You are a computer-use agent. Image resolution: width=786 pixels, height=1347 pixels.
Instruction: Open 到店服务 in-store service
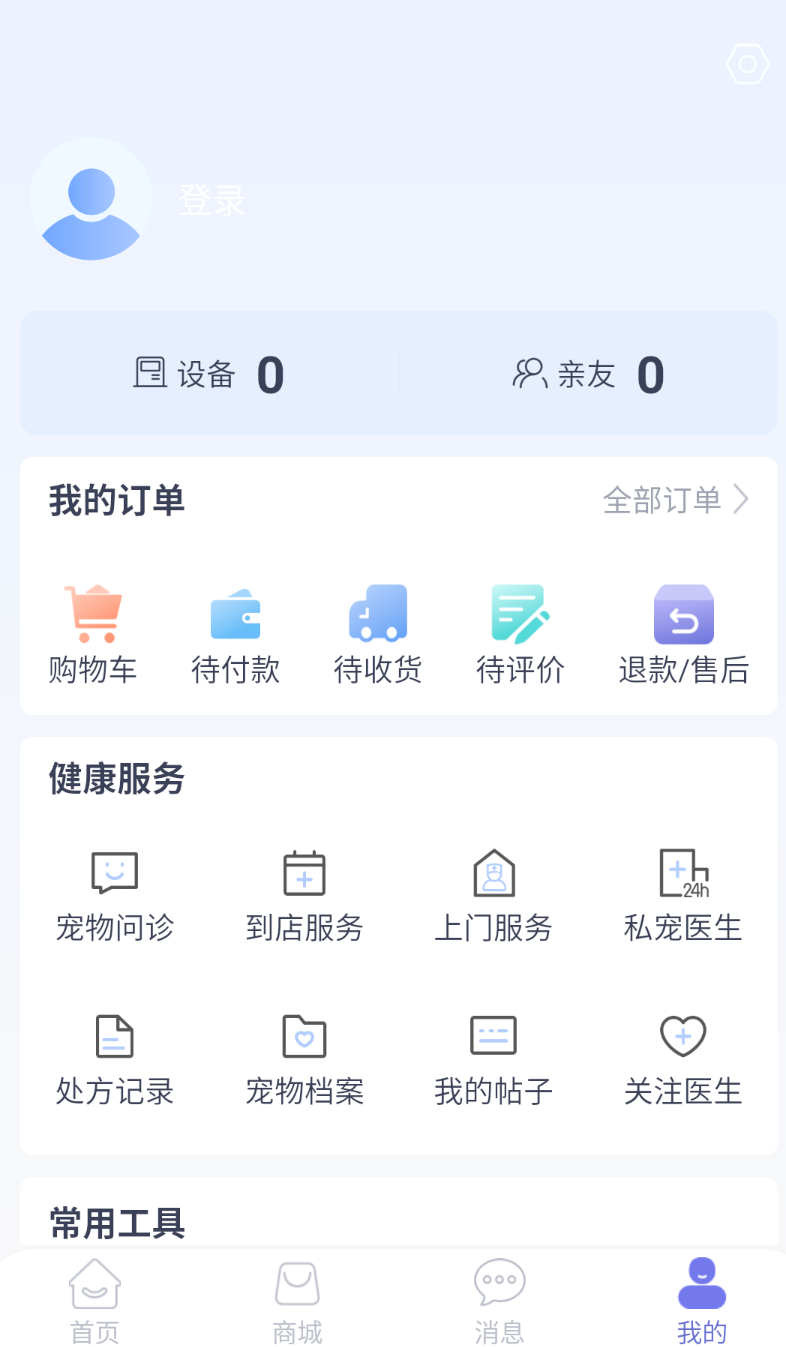pos(304,897)
